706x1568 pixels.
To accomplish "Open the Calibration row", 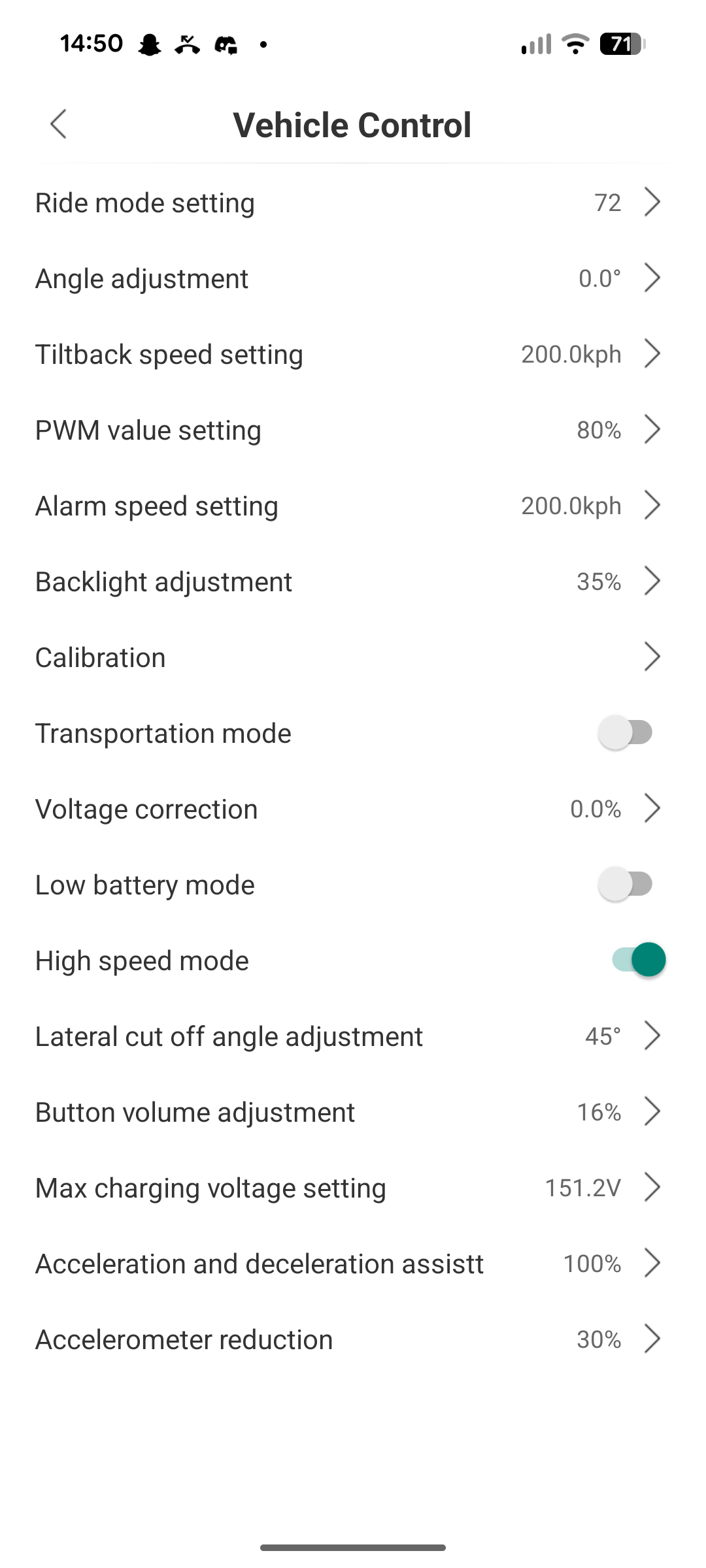I will click(x=353, y=657).
